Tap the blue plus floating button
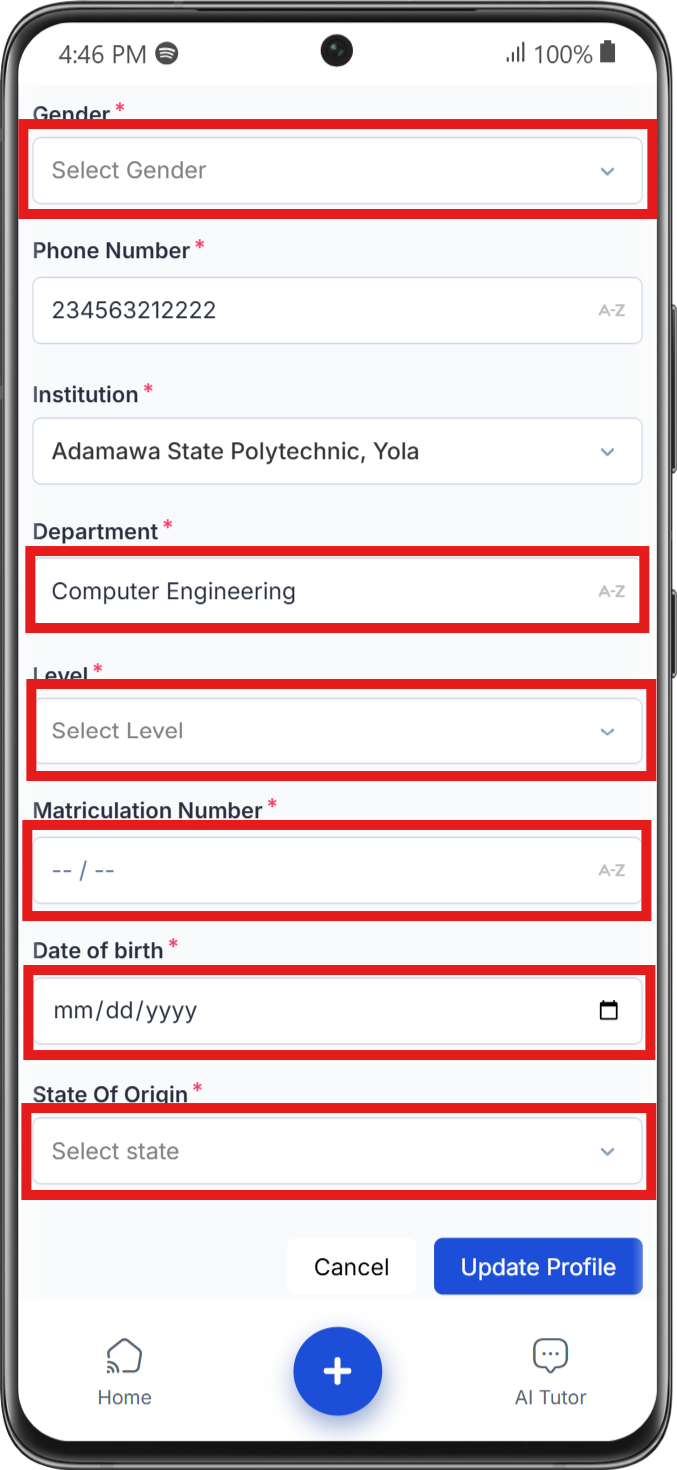 pos(338,1372)
